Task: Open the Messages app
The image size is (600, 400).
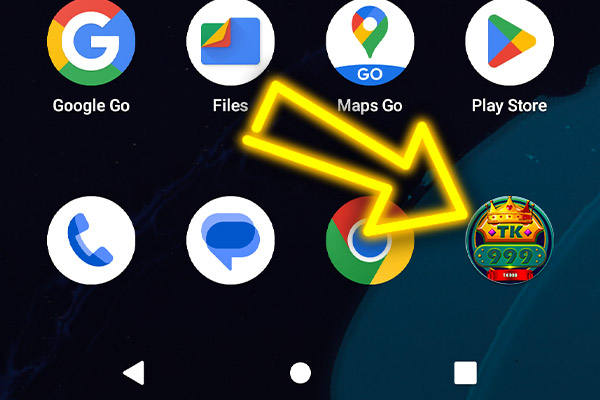Action: pos(231,241)
